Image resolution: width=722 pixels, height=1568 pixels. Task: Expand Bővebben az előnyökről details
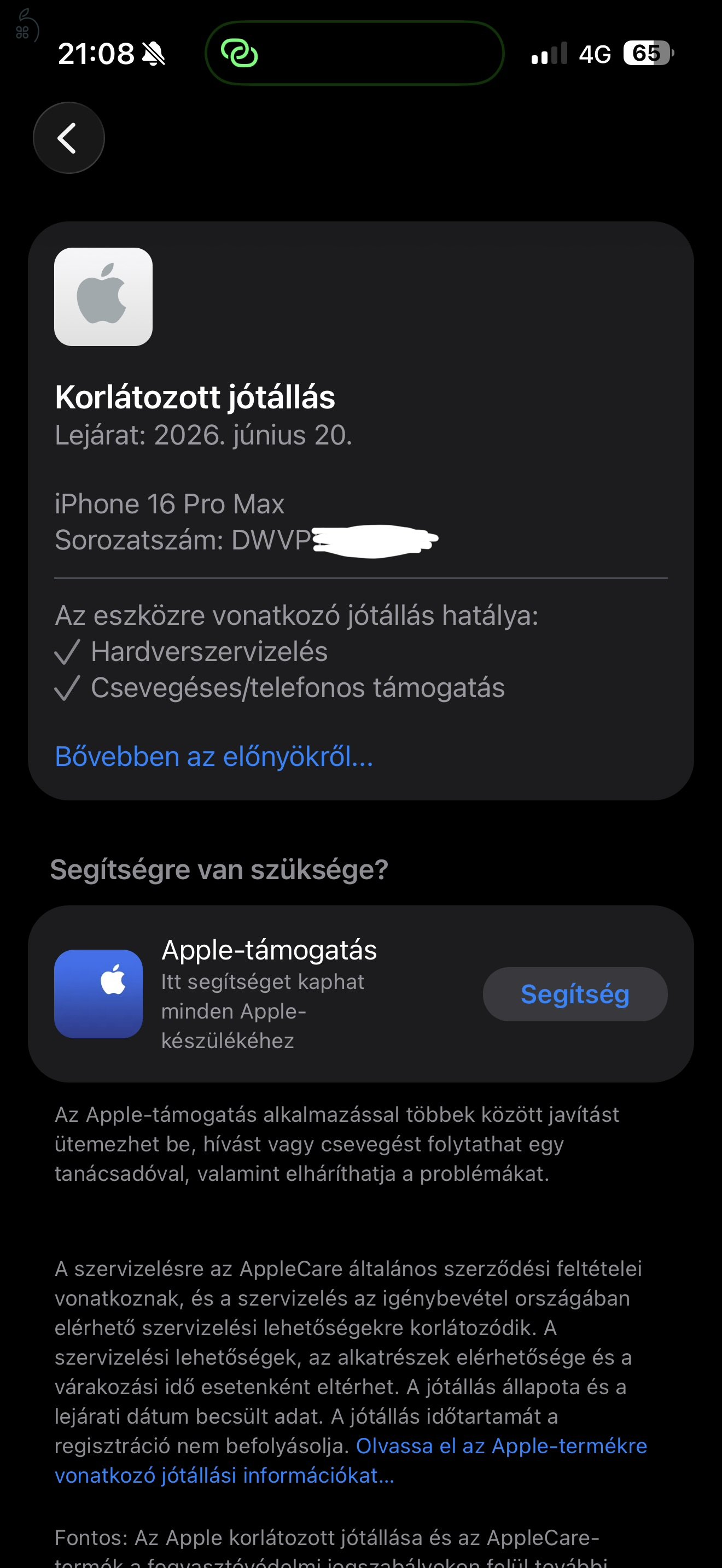(213, 758)
